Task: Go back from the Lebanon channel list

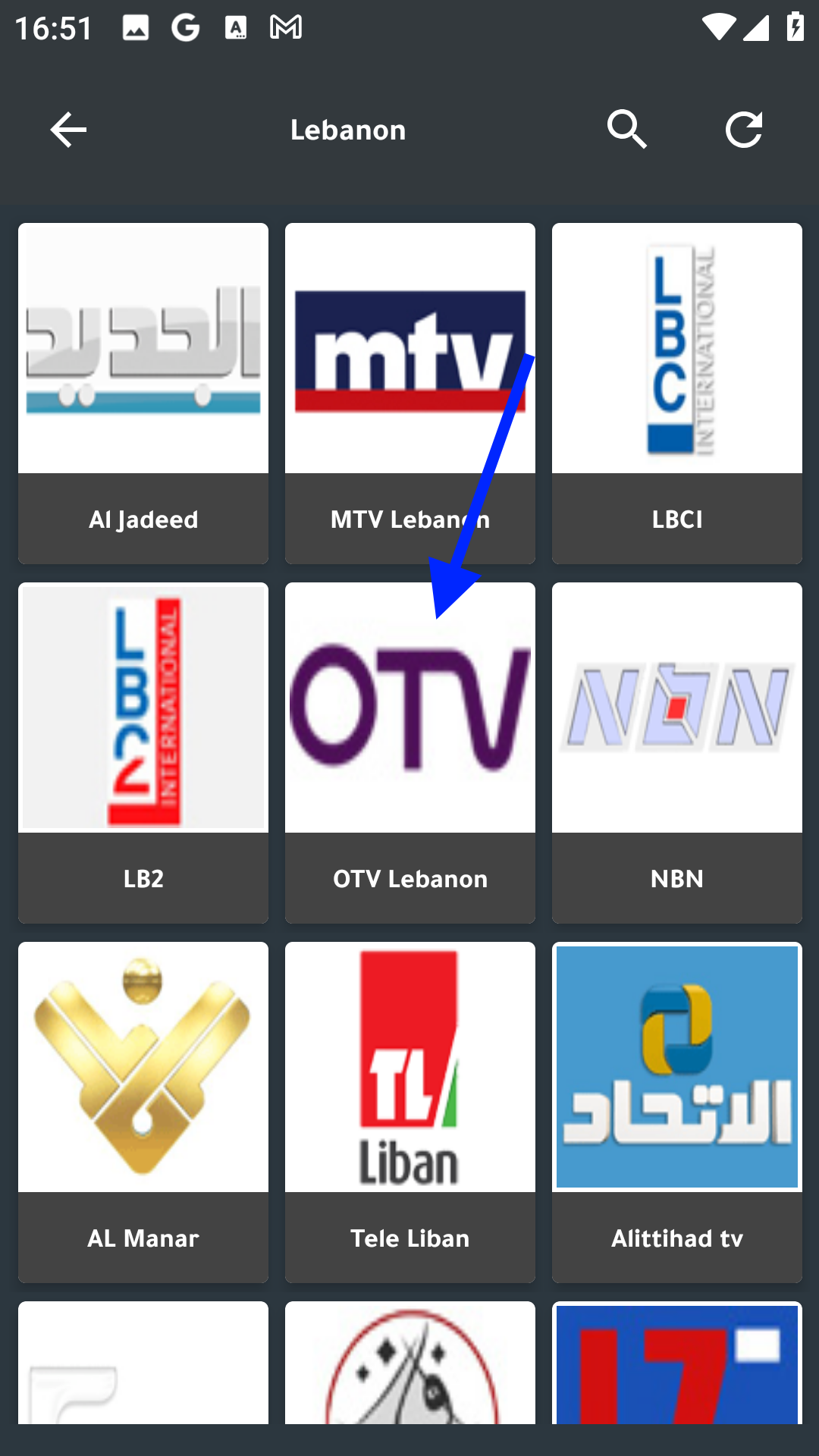Action: [x=68, y=130]
